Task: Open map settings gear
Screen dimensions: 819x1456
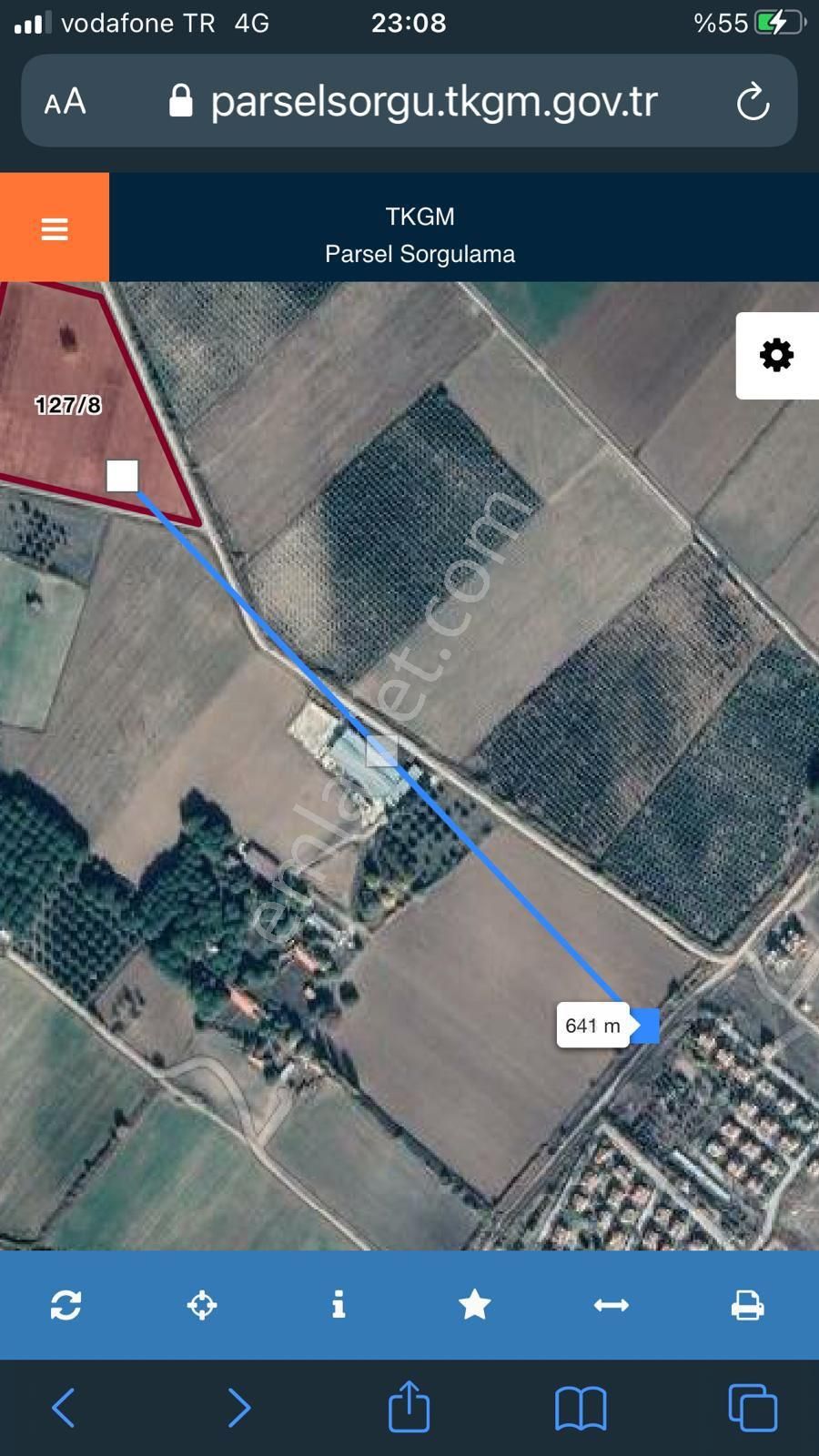Action: tap(776, 355)
